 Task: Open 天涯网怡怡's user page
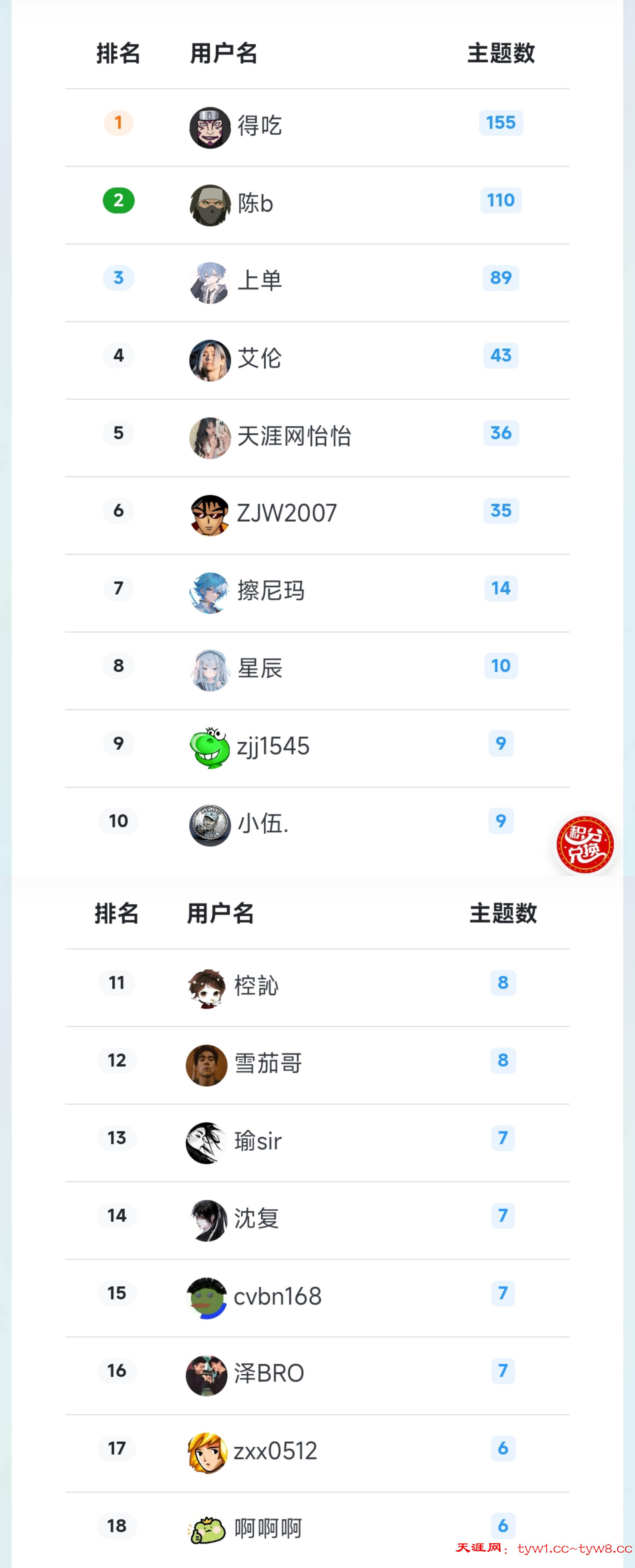tap(293, 436)
